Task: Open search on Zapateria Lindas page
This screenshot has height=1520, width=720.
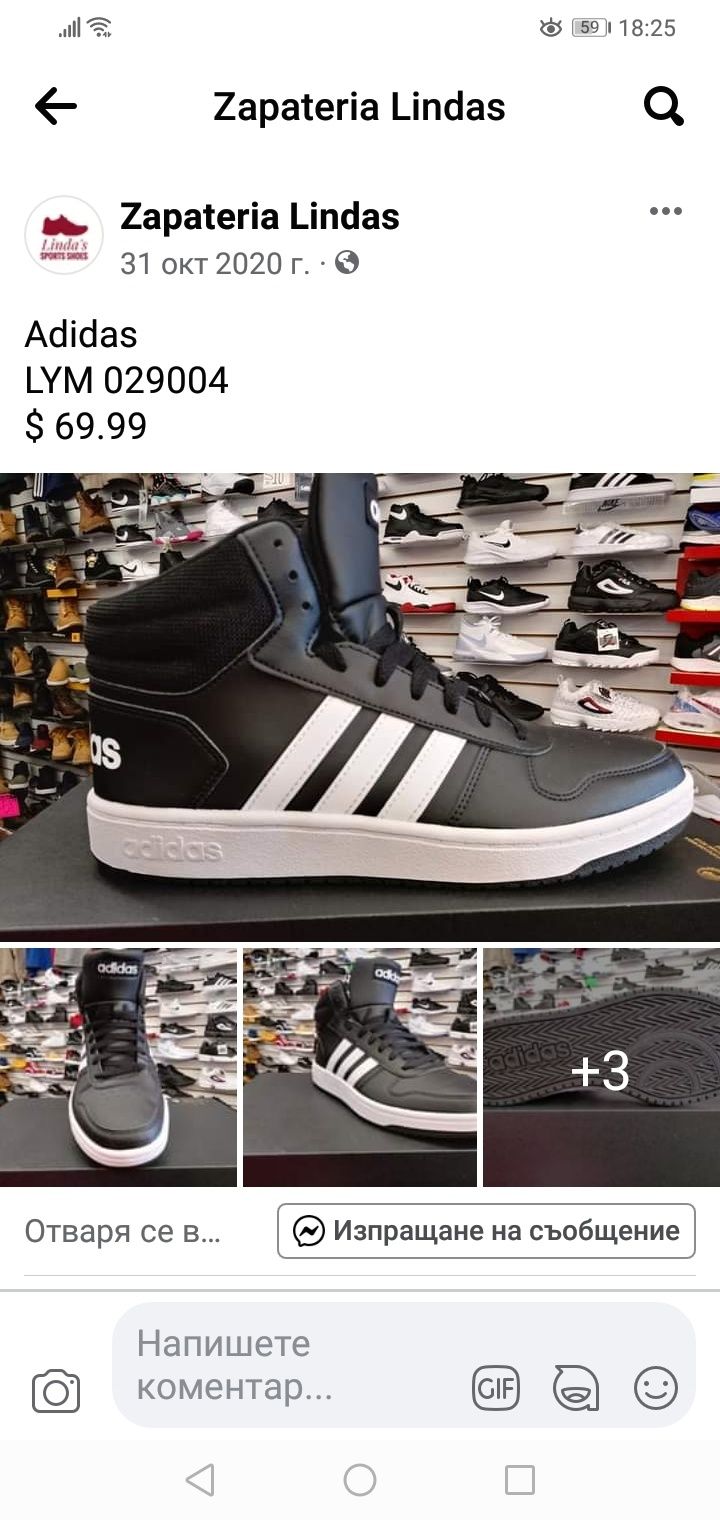Action: coord(663,106)
